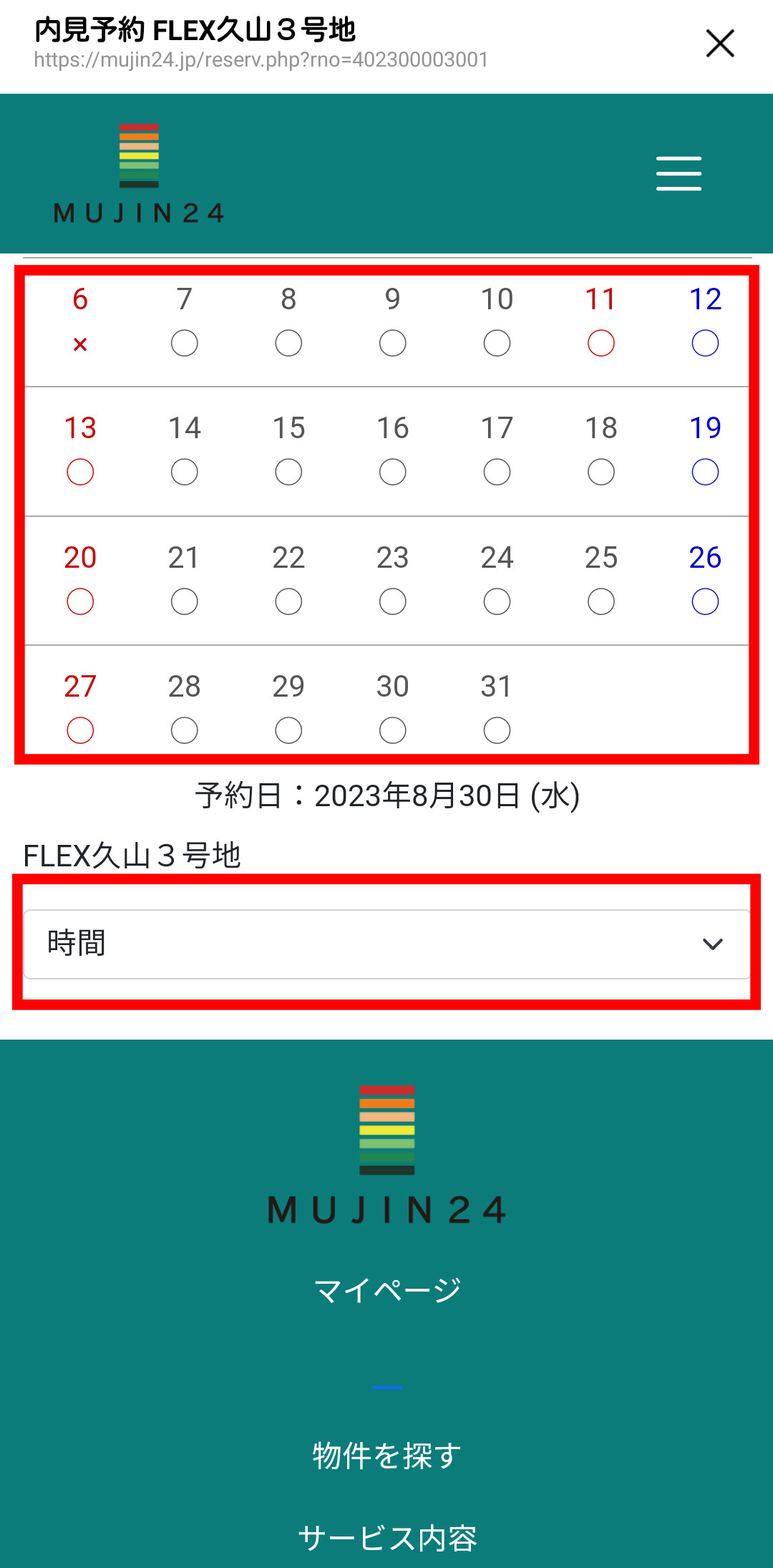Choose the 12th as reservation date
This screenshot has width=773, height=1568.
[x=705, y=342]
